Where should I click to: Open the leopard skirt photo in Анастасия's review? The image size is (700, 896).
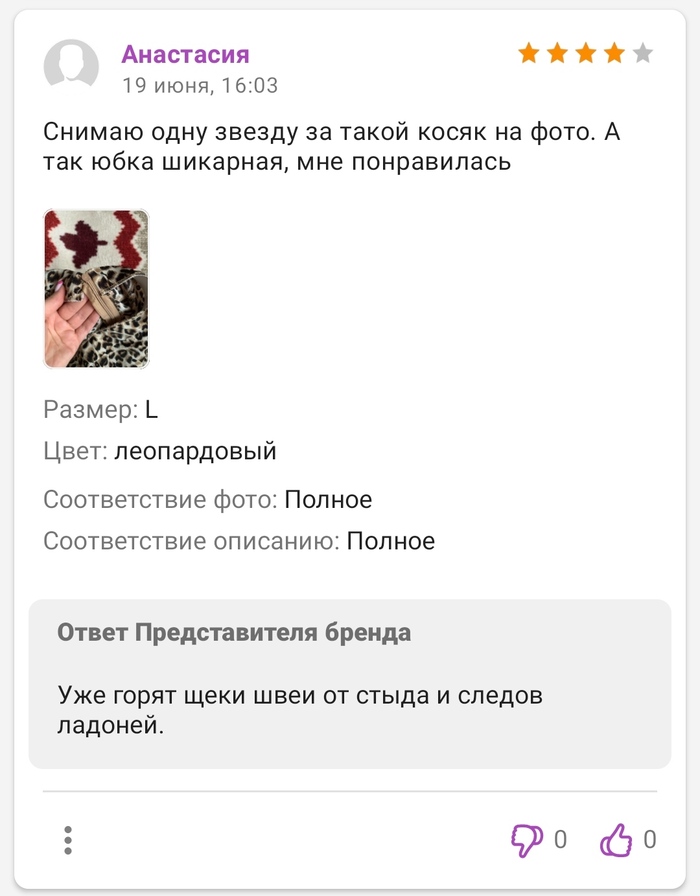[x=96, y=289]
